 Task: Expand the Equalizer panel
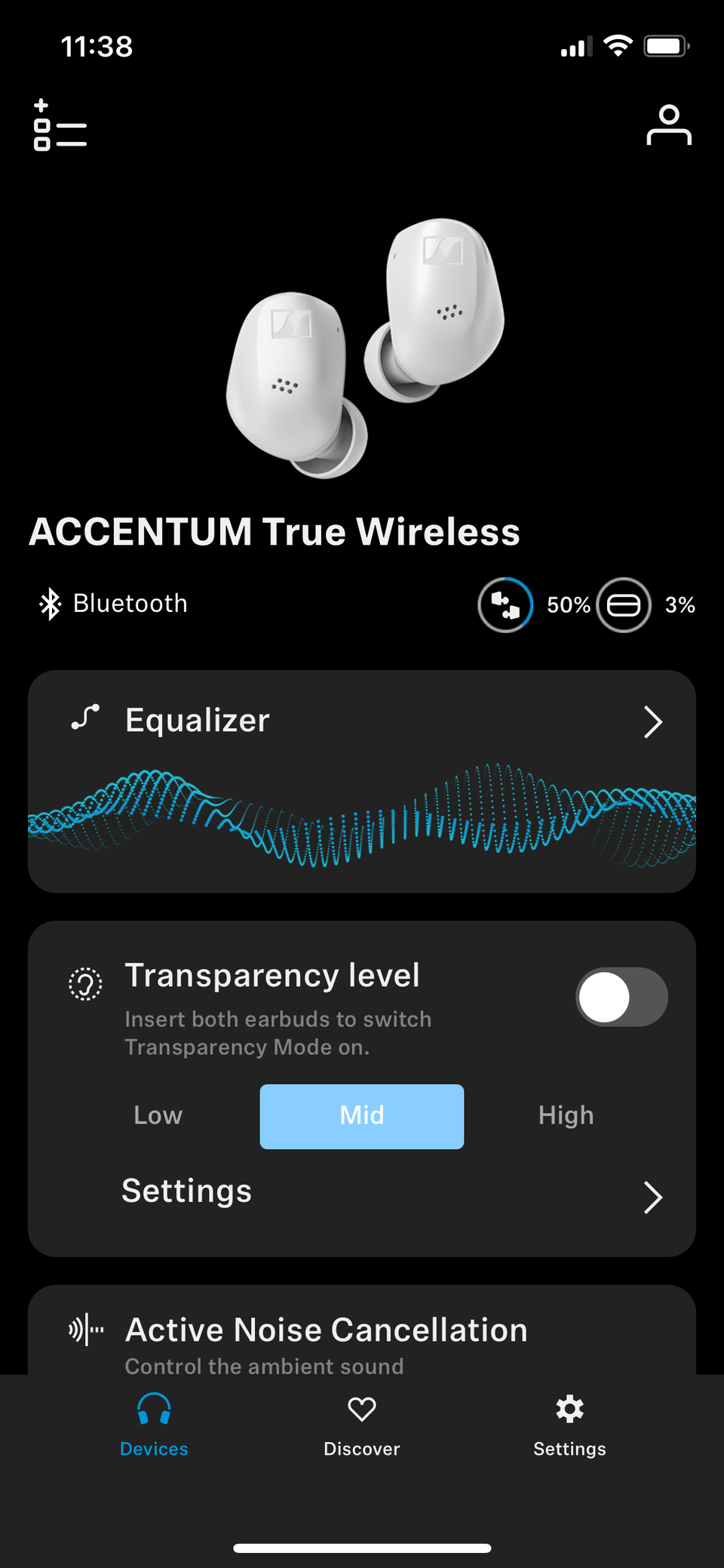coord(653,722)
